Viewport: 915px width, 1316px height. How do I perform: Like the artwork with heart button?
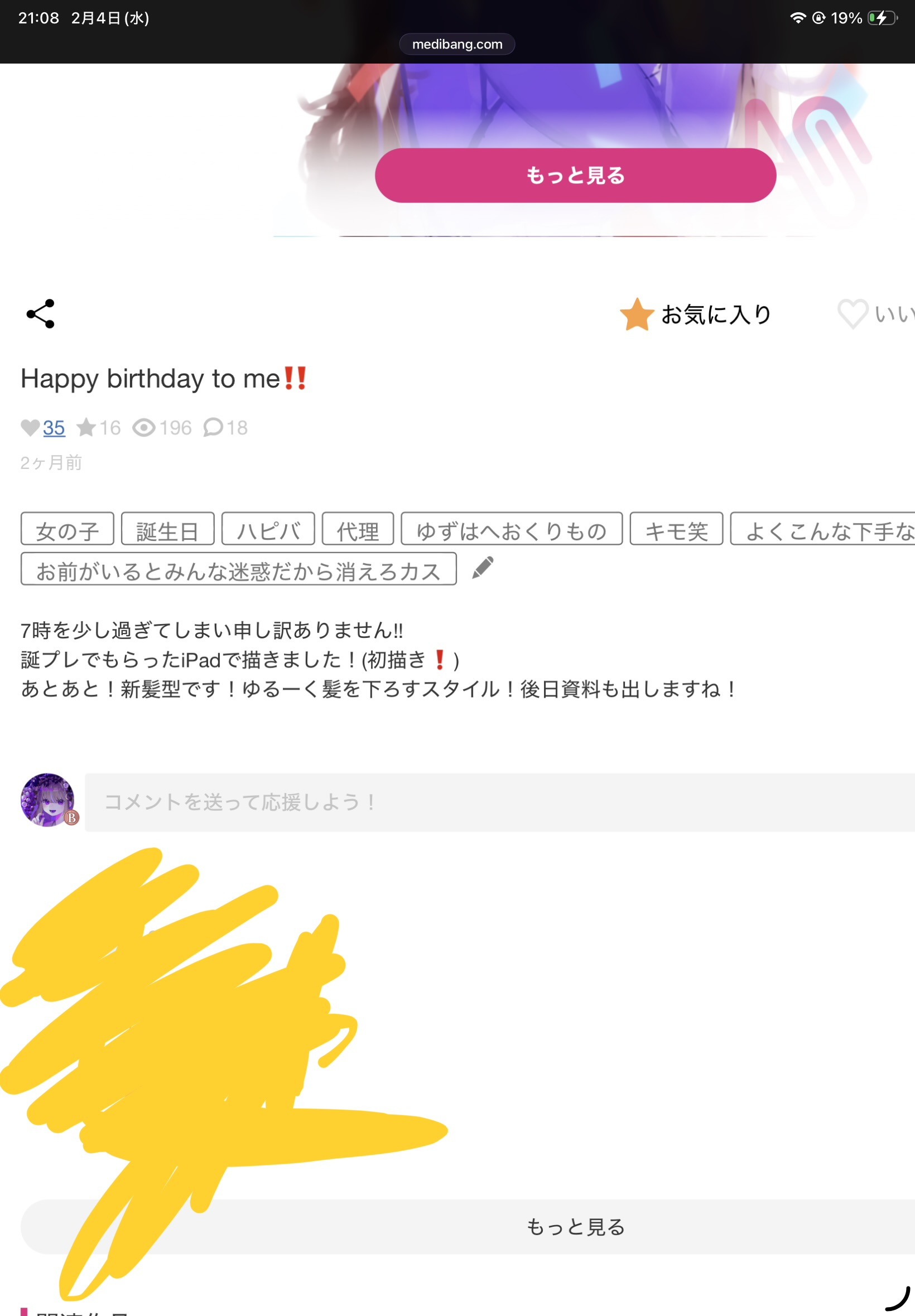pos(853,314)
